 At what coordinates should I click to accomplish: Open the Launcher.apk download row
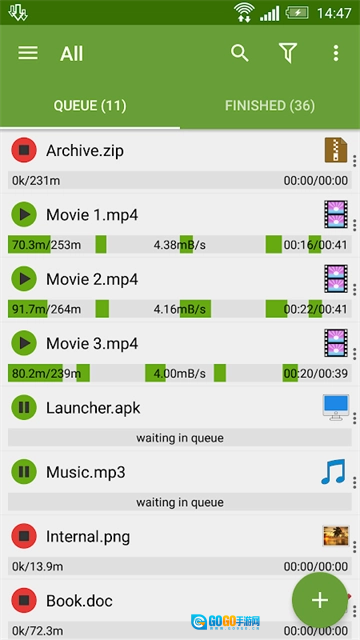[180, 418]
